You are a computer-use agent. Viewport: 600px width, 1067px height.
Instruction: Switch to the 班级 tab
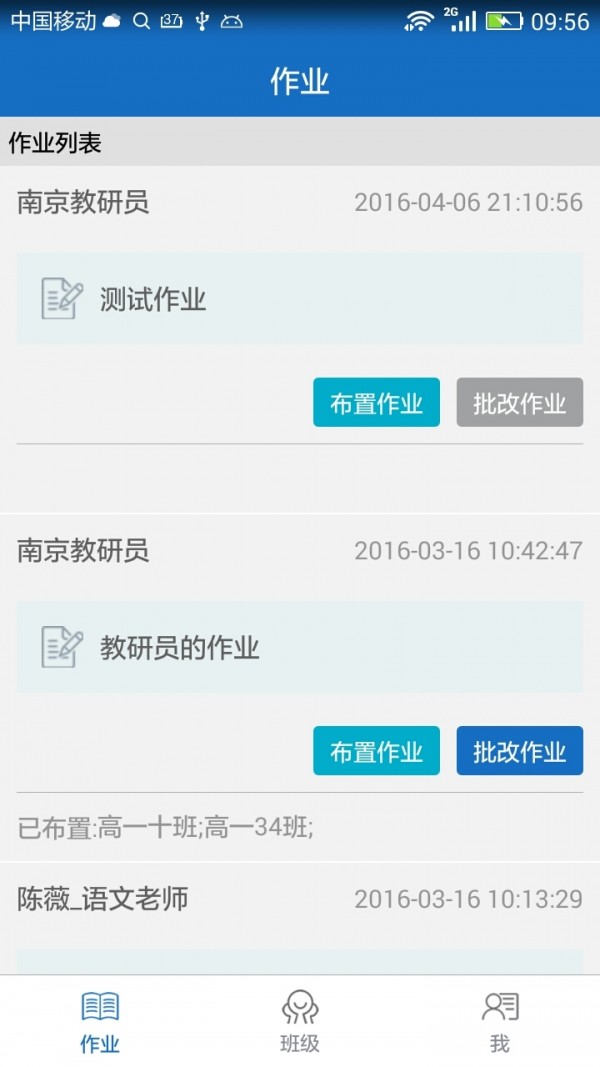click(300, 1020)
